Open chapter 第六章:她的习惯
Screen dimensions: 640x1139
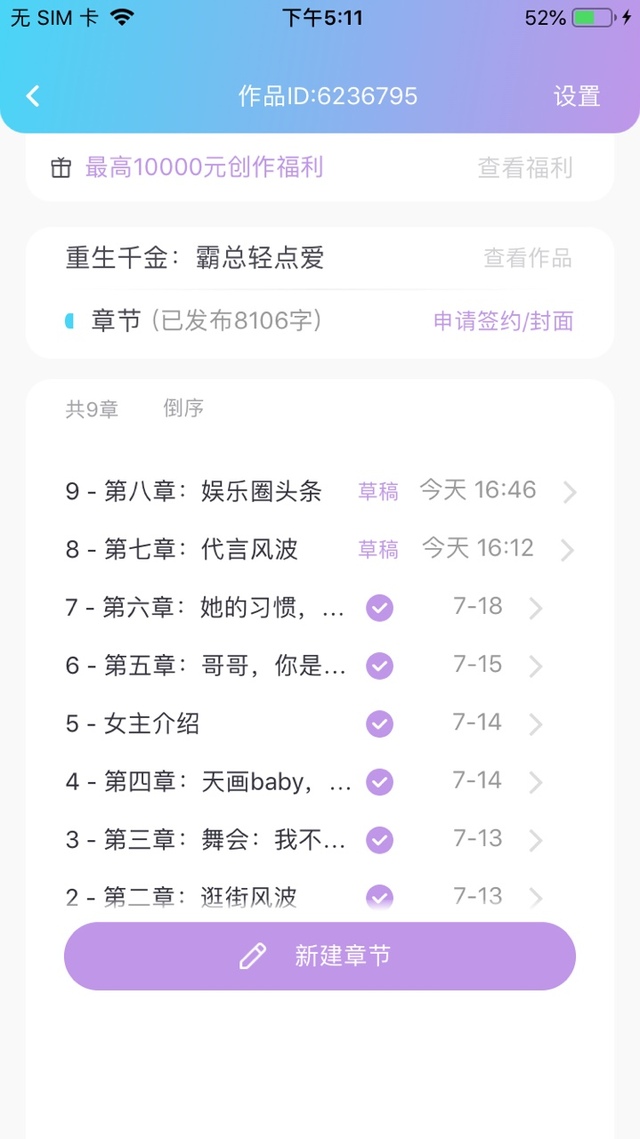pyautogui.click(x=305, y=607)
